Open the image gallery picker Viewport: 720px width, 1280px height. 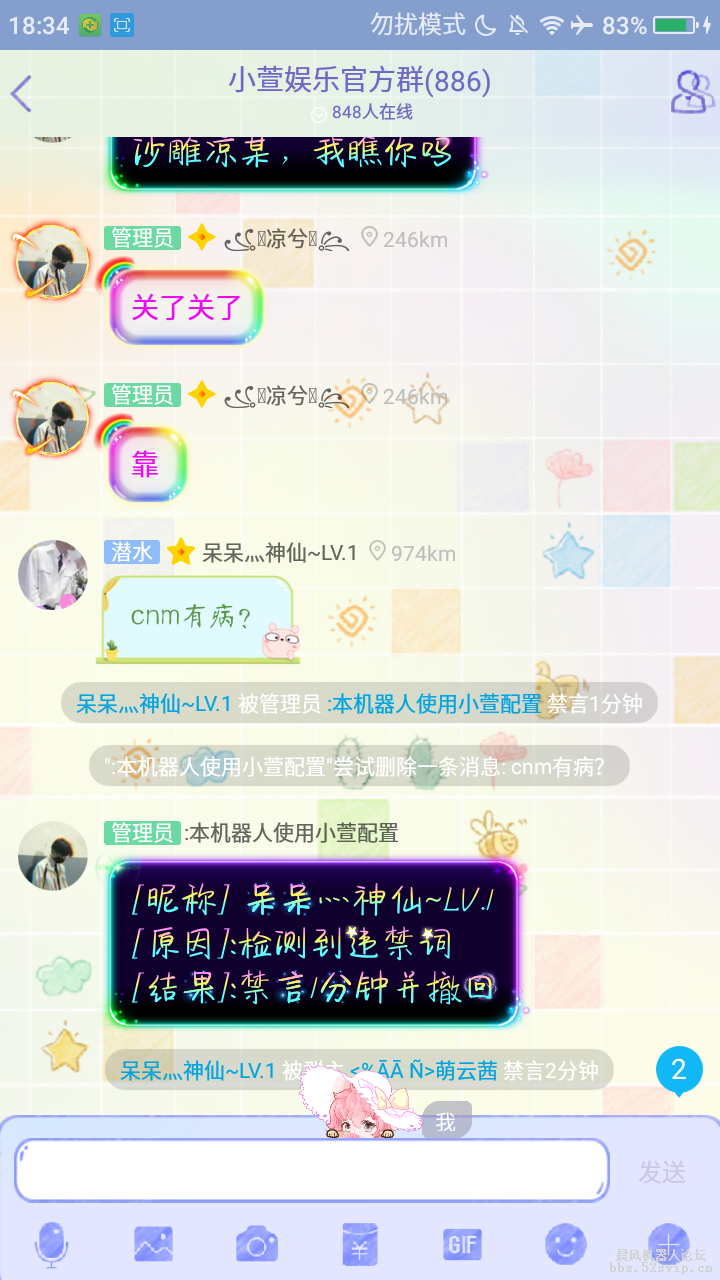click(154, 1245)
